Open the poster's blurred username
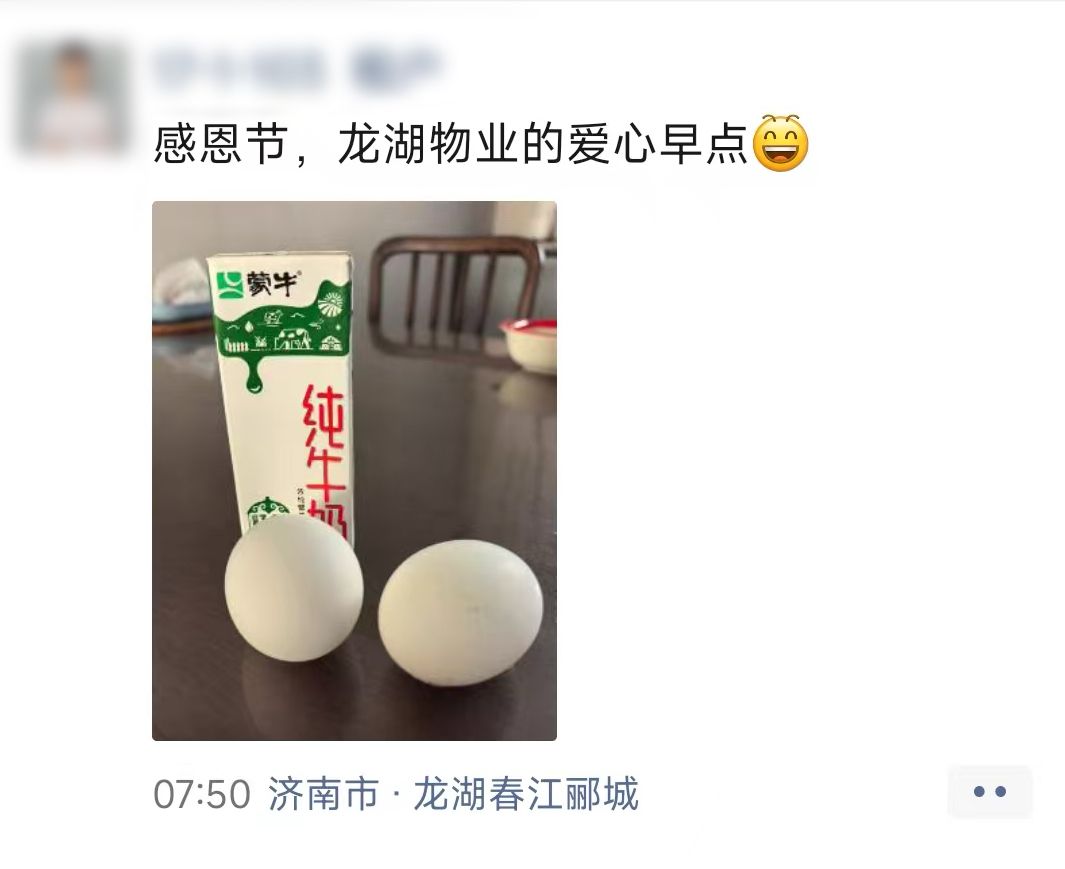Screen dimensions: 1065x869 click(x=297, y=69)
